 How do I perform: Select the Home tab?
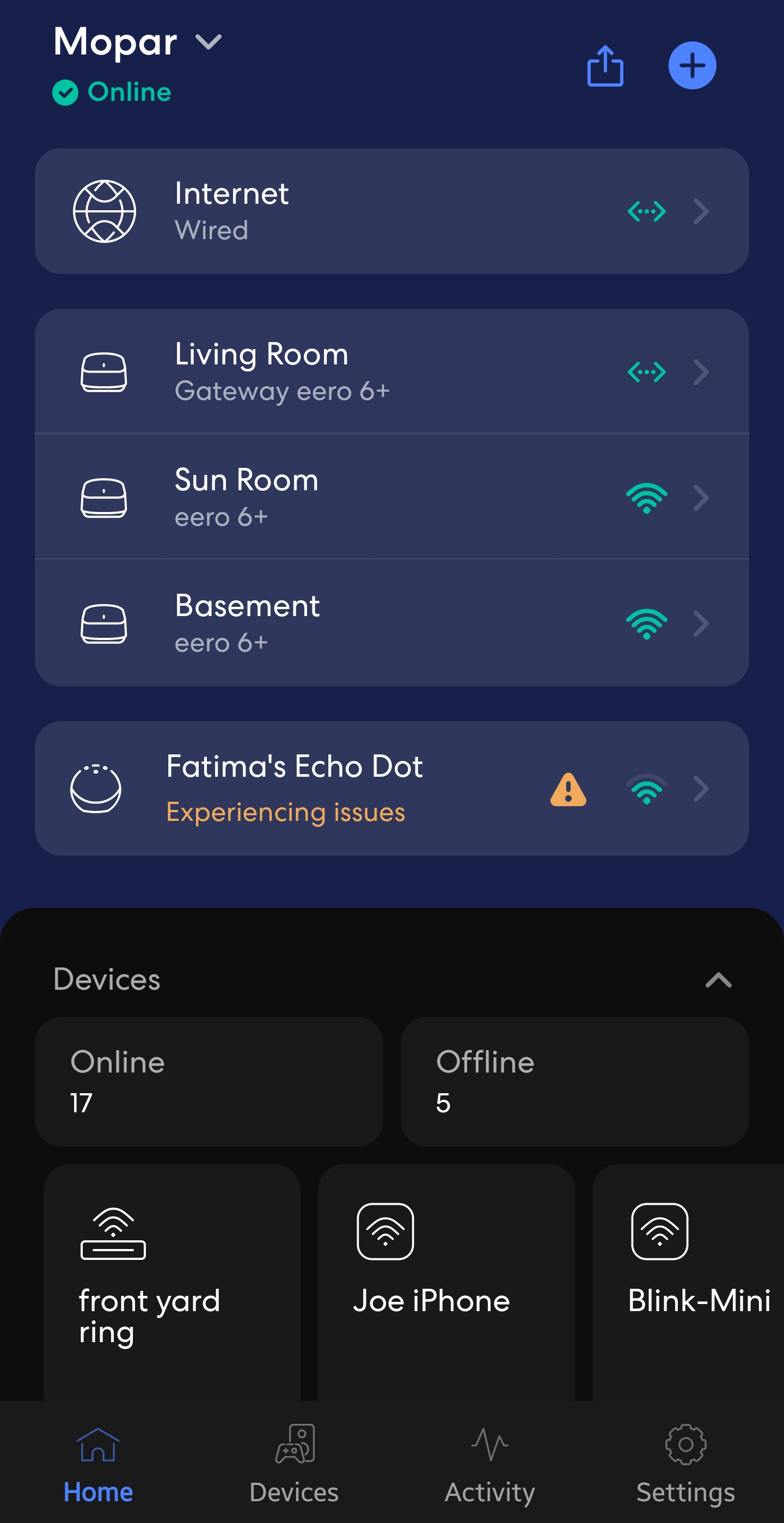(x=98, y=1463)
